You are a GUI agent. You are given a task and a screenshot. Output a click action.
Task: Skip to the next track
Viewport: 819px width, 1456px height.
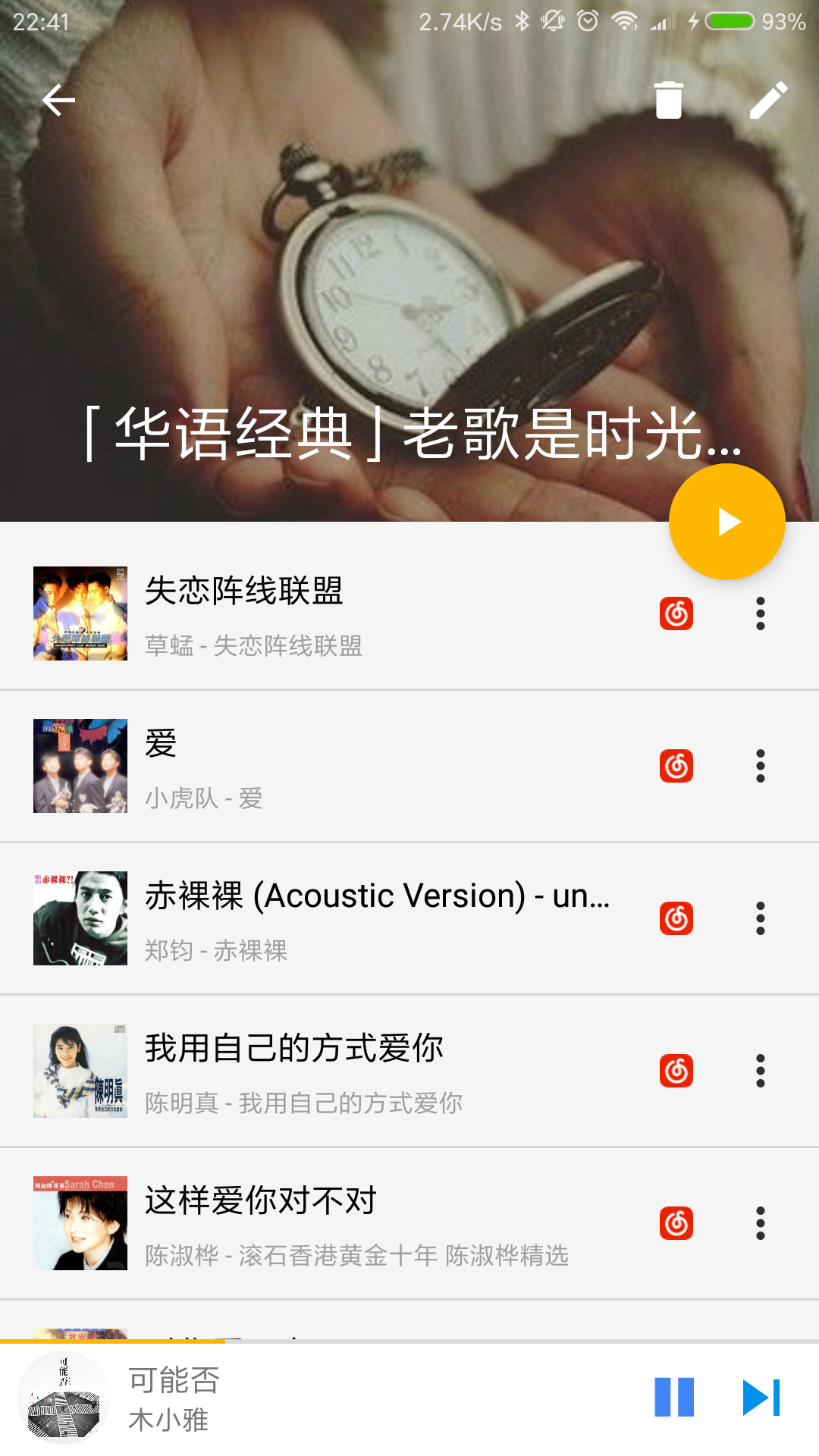pyautogui.click(x=761, y=1397)
